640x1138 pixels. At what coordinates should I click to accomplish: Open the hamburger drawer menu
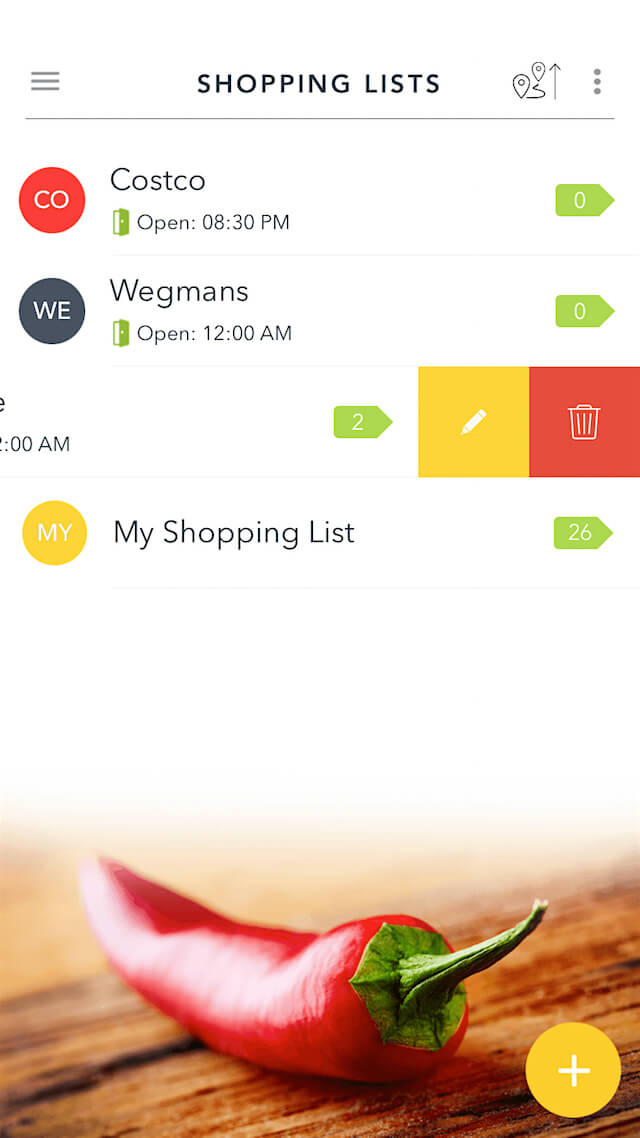pyautogui.click(x=45, y=82)
